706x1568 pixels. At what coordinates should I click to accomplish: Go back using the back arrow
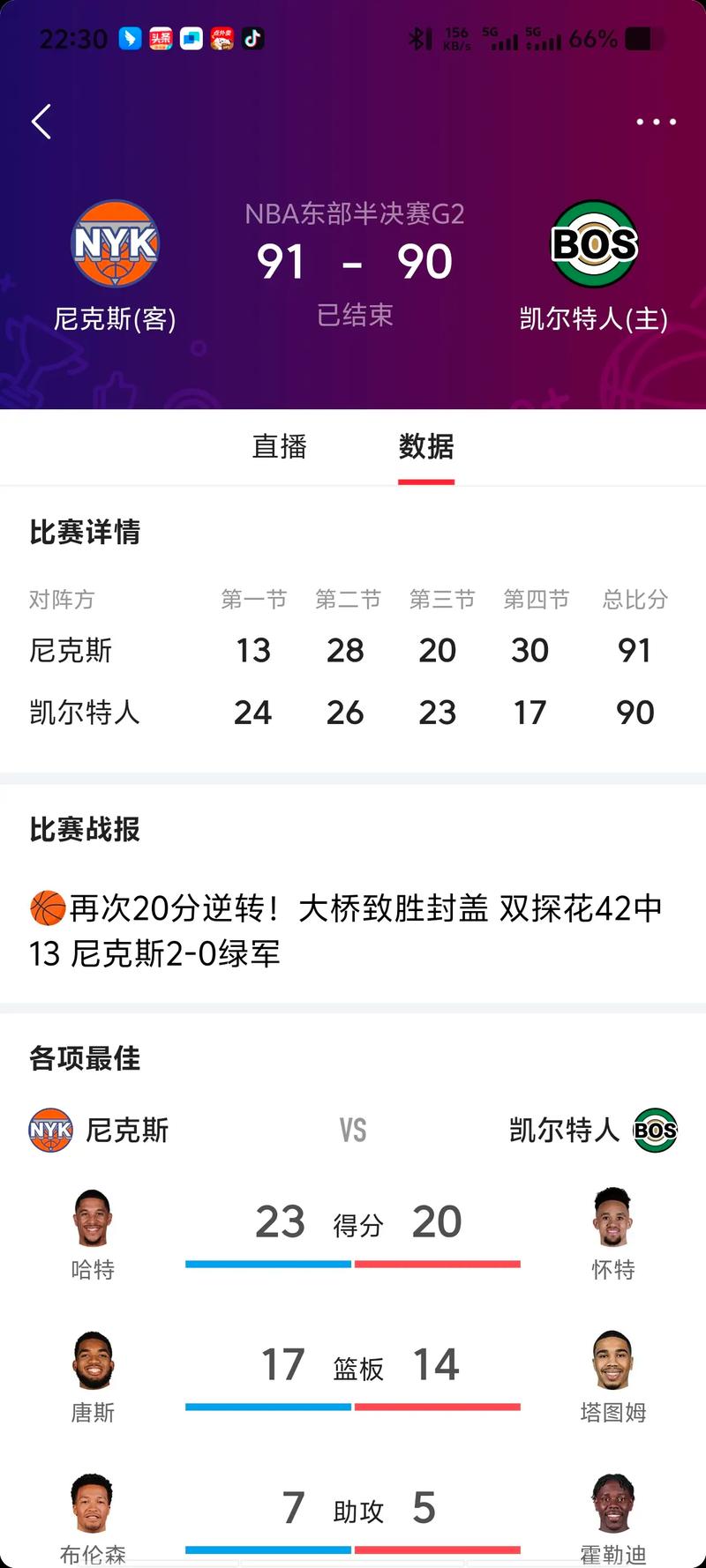coord(40,122)
